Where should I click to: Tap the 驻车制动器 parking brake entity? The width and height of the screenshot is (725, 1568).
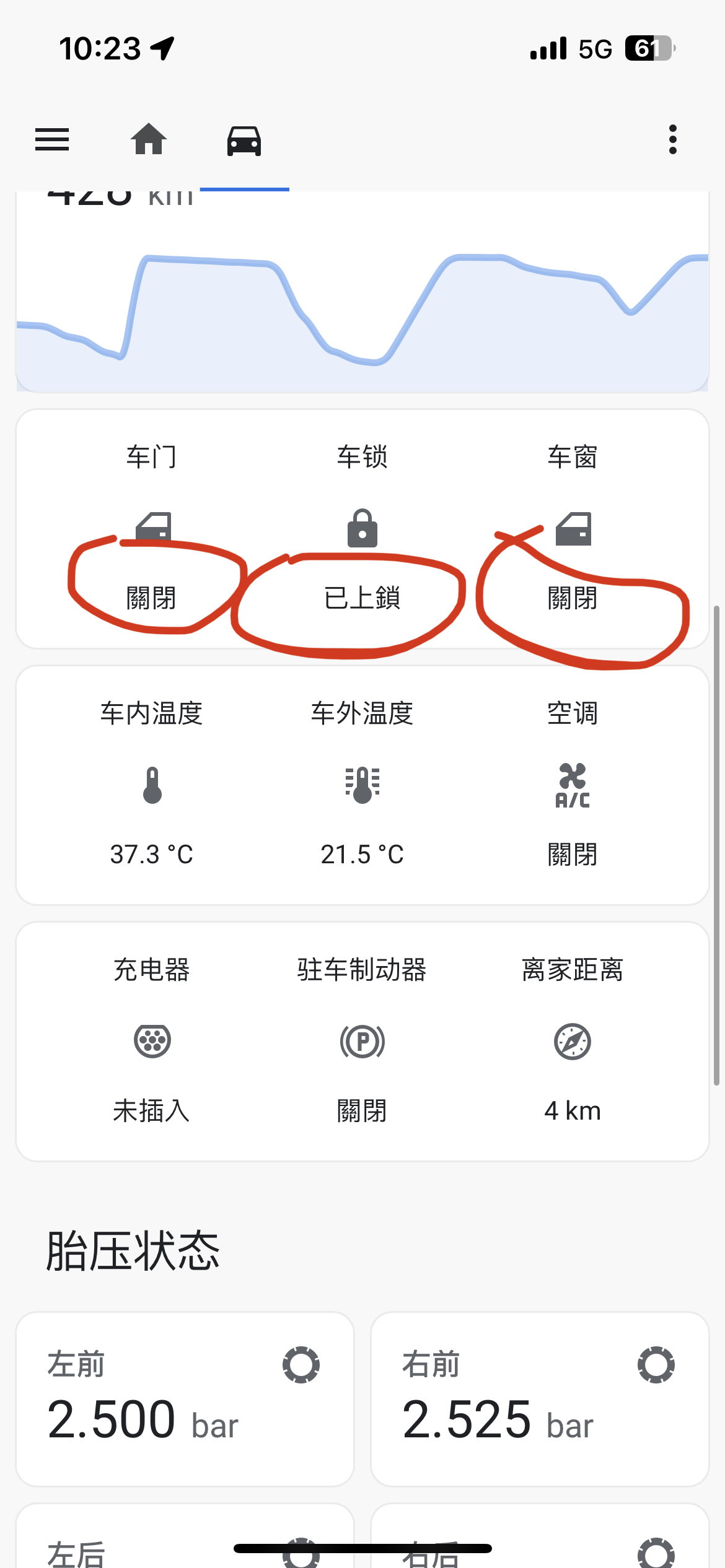click(x=362, y=1041)
